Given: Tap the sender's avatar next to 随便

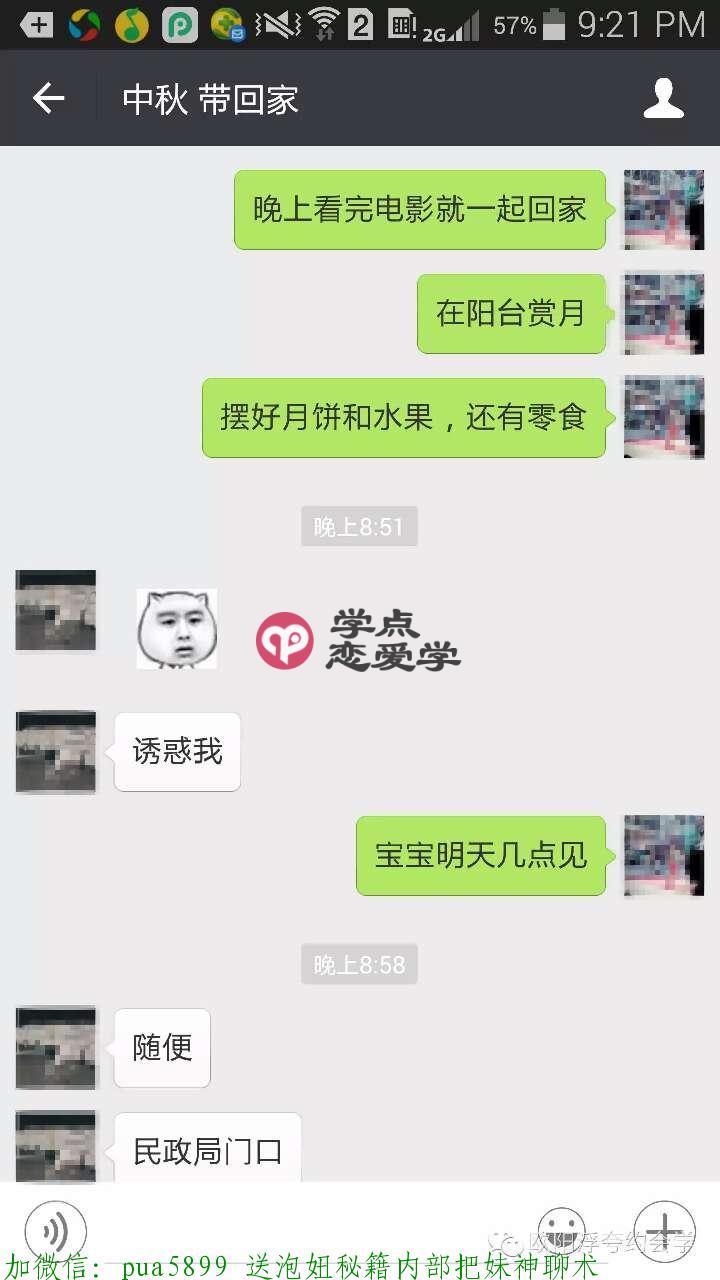Looking at the screenshot, I should [55, 1047].
